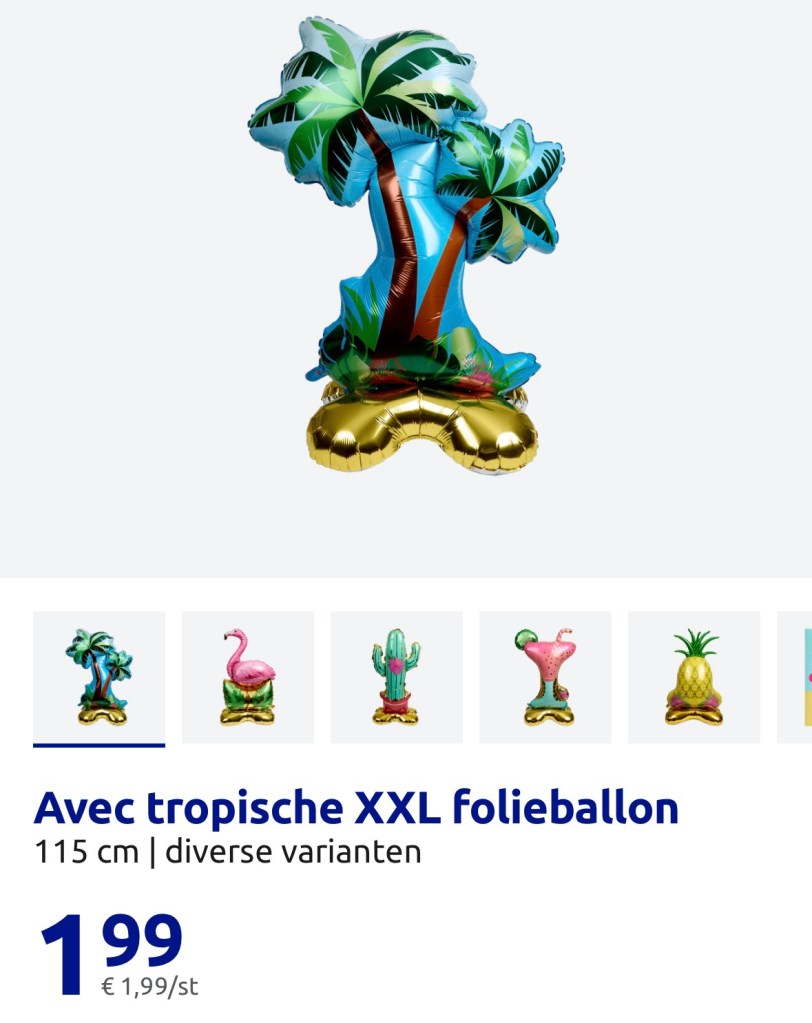The height and width of the screenshot is (1023, 812).
Task: Open the pineapple balloon thumbnail
Action: tap(693, 677)
